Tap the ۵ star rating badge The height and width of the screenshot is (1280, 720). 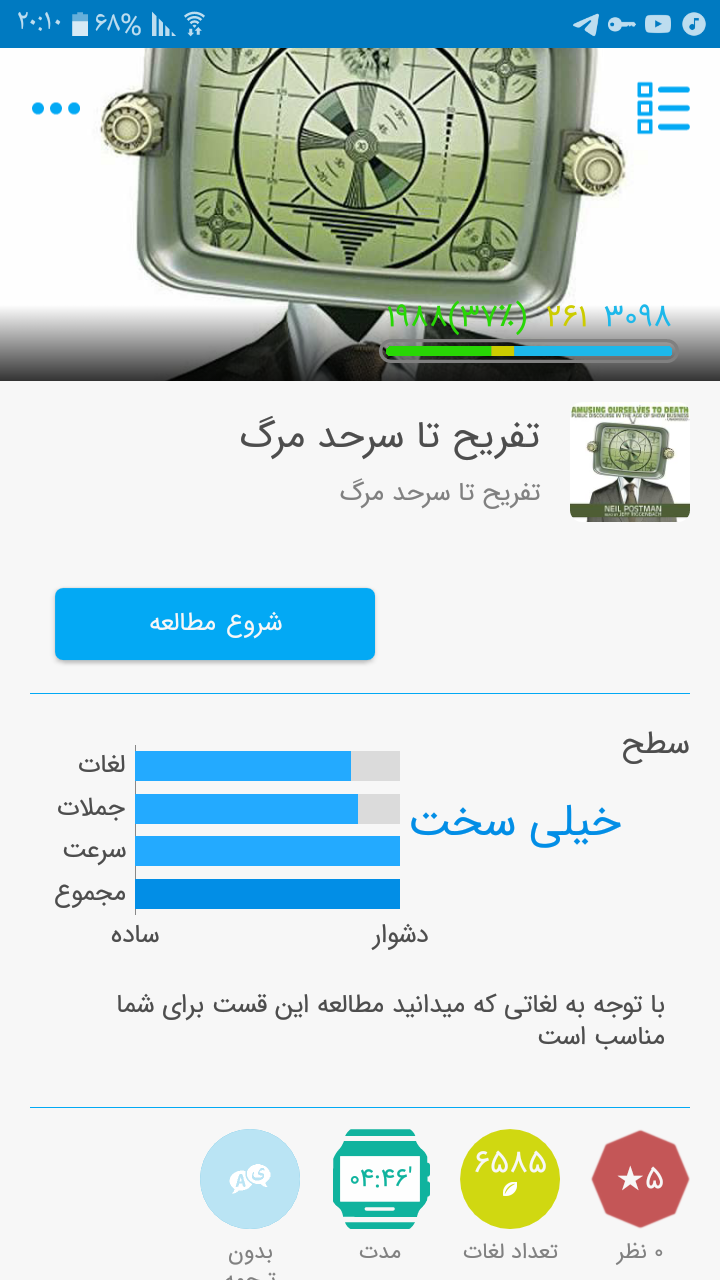tap(641, 1180)
